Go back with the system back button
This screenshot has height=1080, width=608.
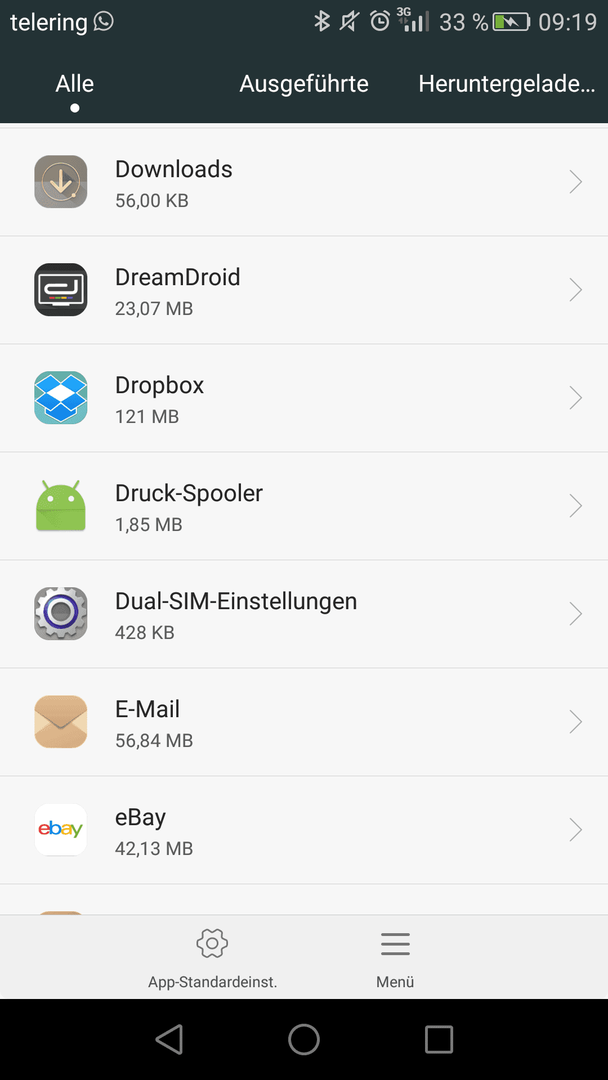[169, 1039]
